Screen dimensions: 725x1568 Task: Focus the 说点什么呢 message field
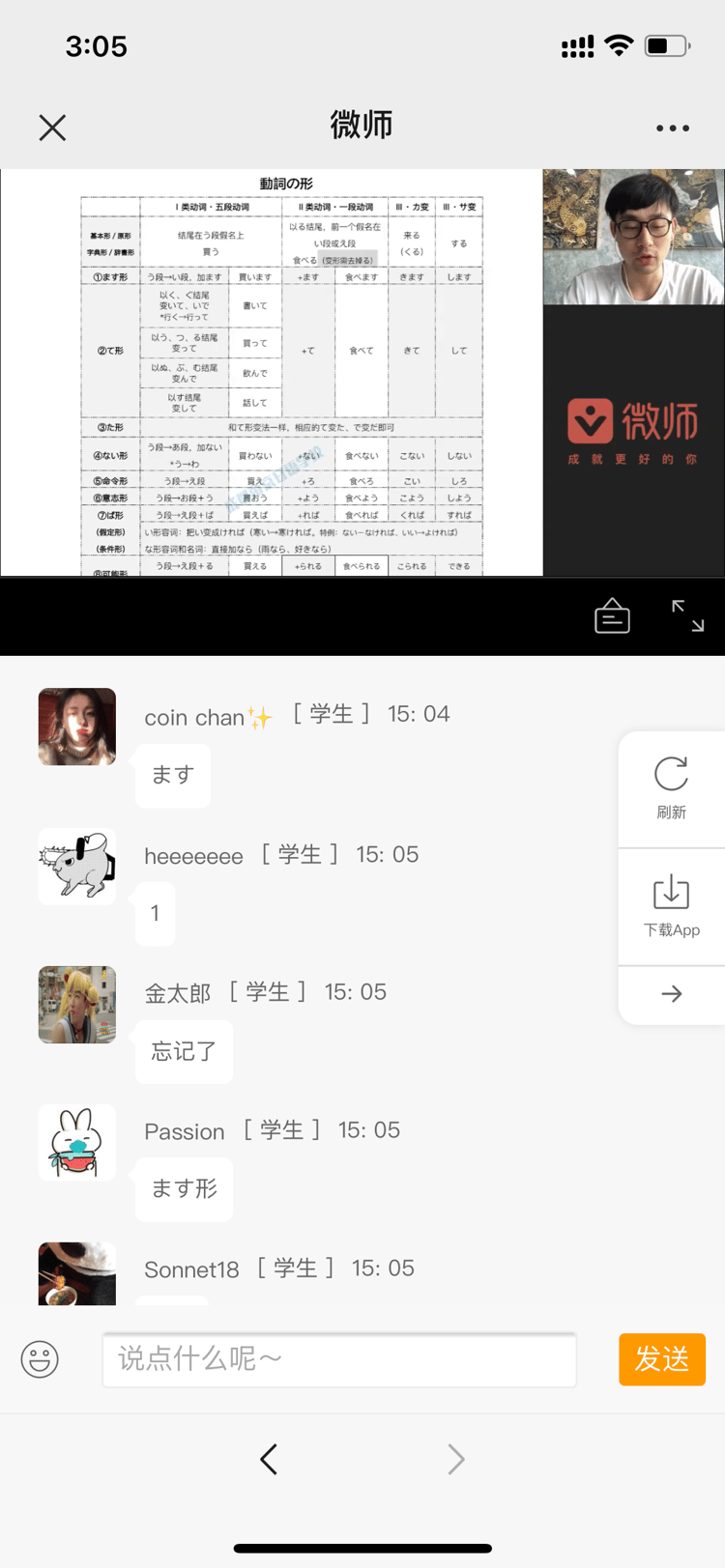click(338, 1359)
